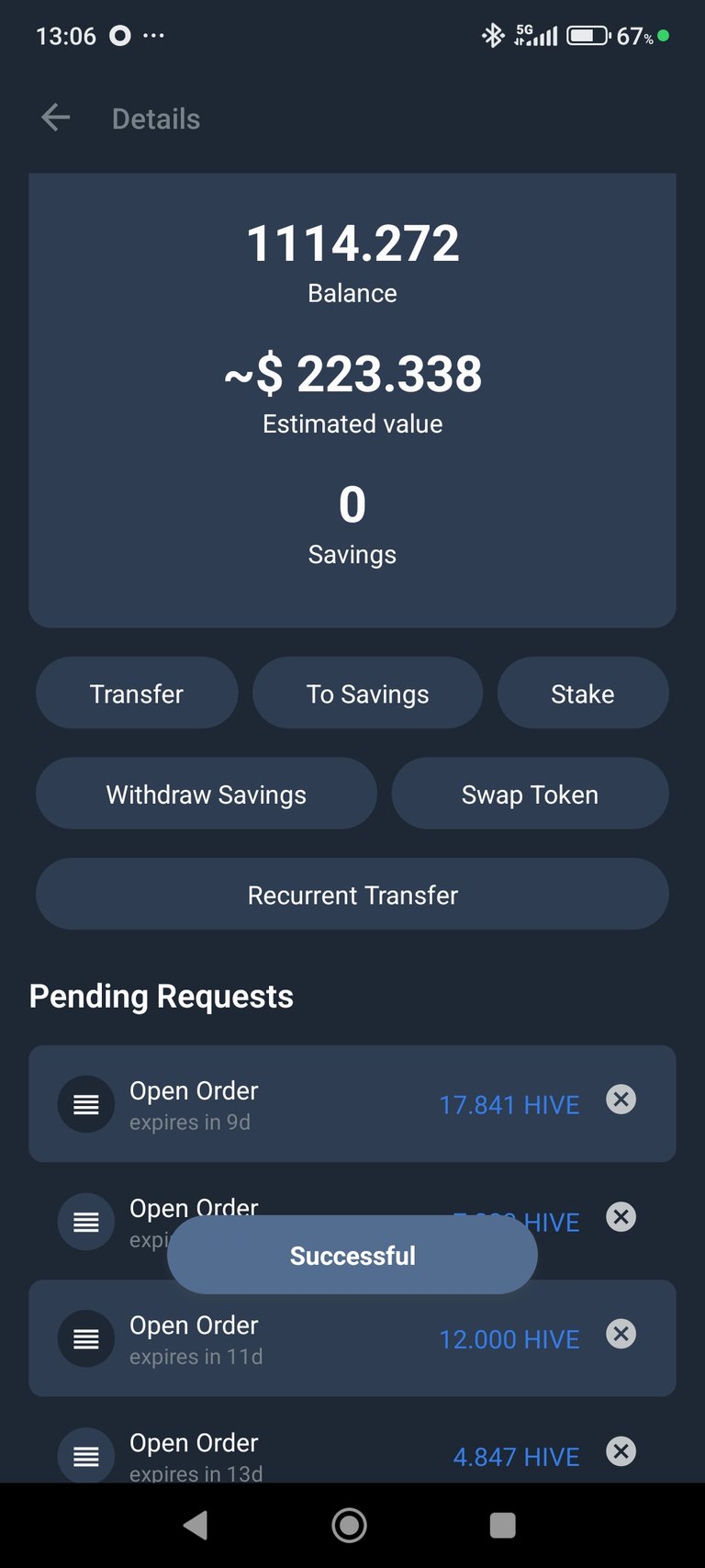
Task: Tap the Transfer button
Action: pyautogui.click(x=137, y=694)
